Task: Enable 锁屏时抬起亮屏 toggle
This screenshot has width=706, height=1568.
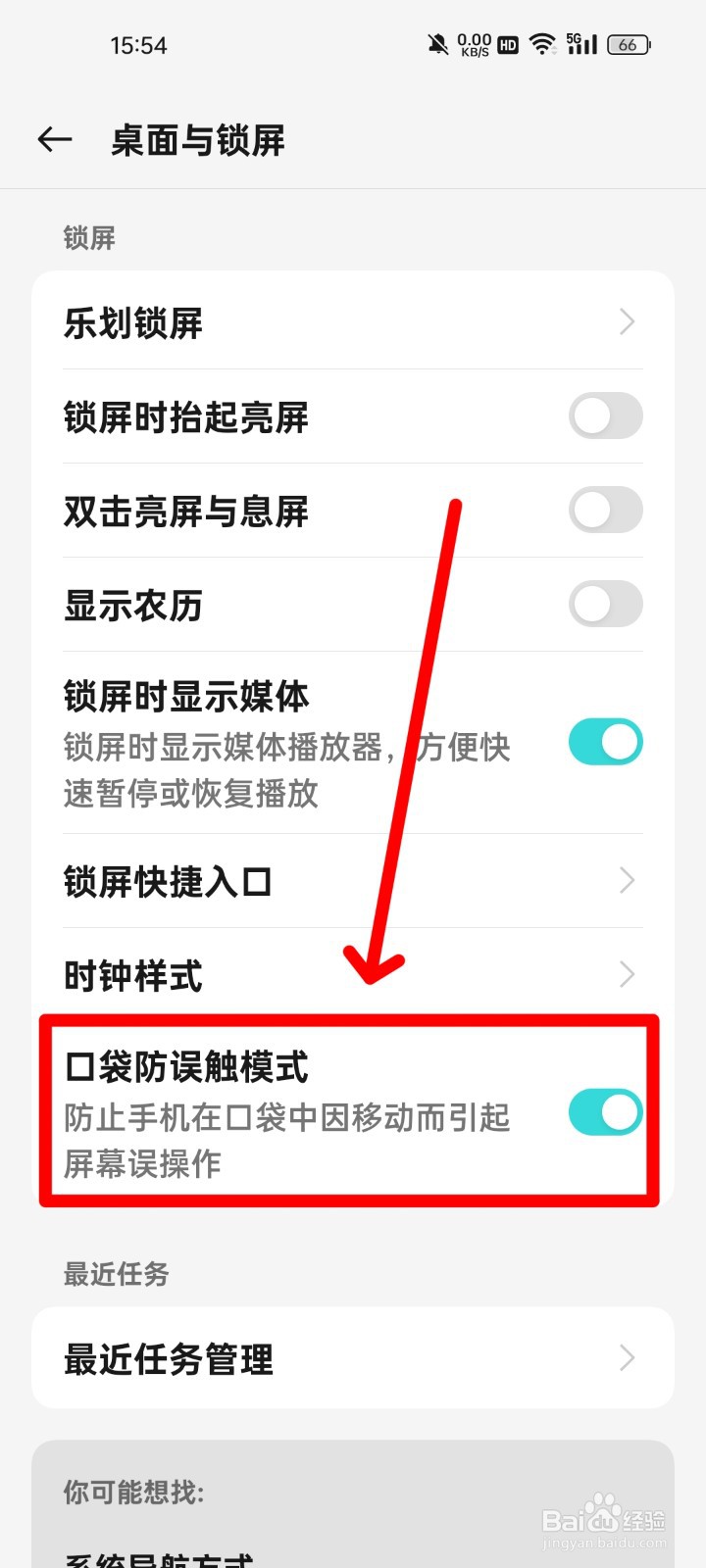Action: [605, 416]
